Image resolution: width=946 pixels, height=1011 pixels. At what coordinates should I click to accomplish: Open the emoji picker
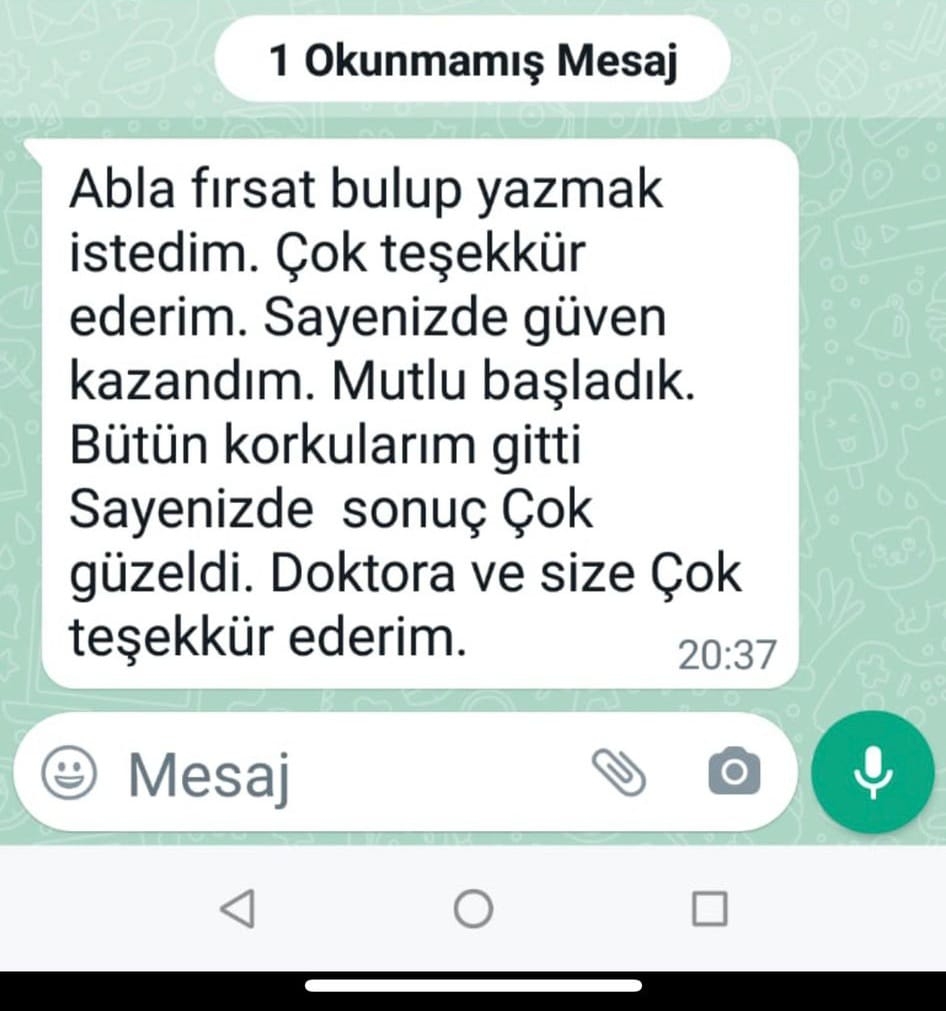(x=69, y=772)
